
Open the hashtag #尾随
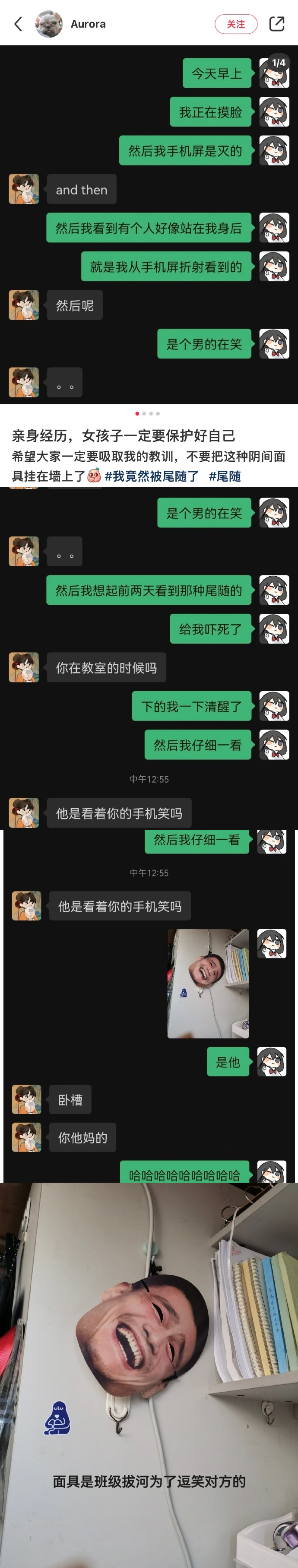225,476
